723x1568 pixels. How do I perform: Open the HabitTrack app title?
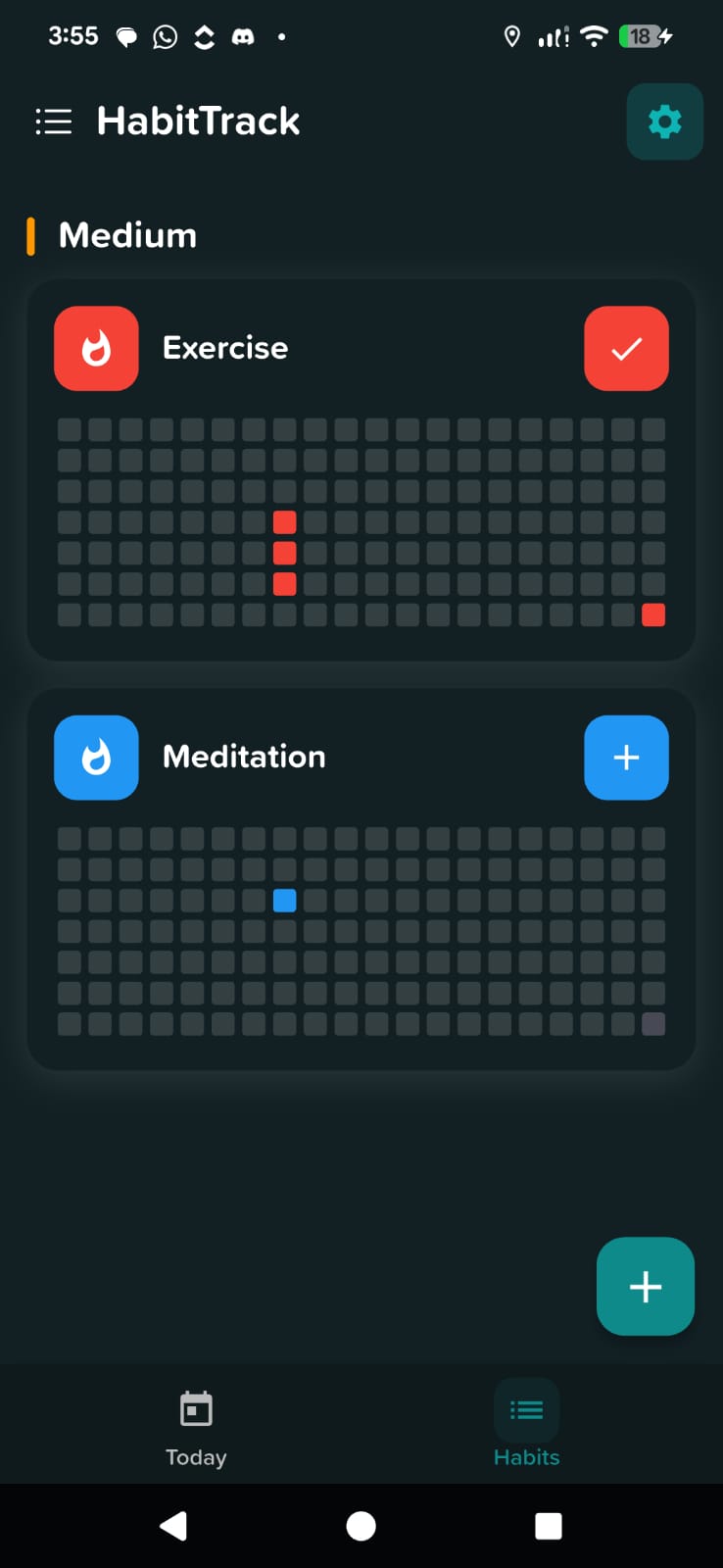coord(197,121)
